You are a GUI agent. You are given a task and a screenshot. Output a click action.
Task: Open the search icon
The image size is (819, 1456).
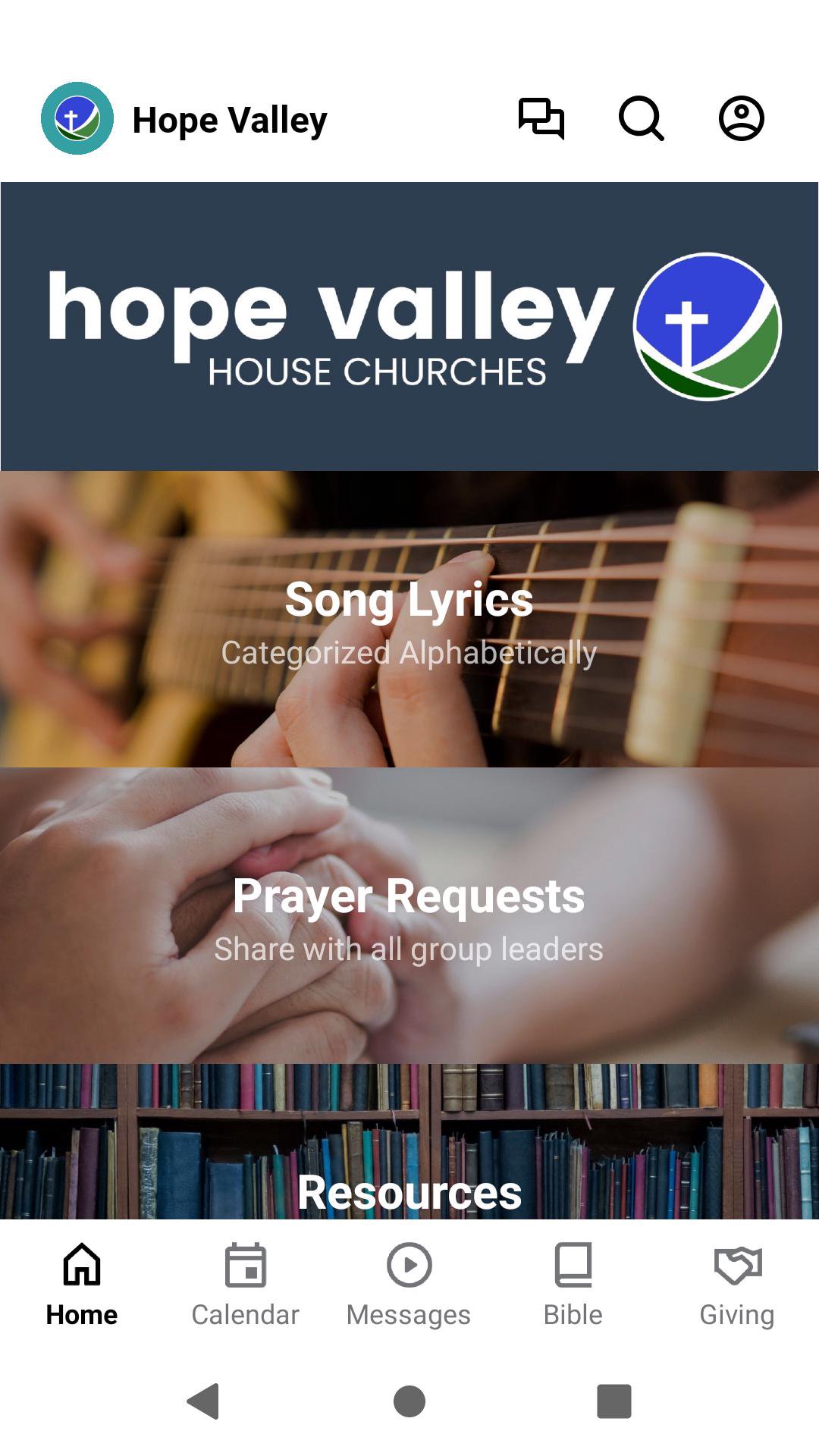[x=642, y=118]
